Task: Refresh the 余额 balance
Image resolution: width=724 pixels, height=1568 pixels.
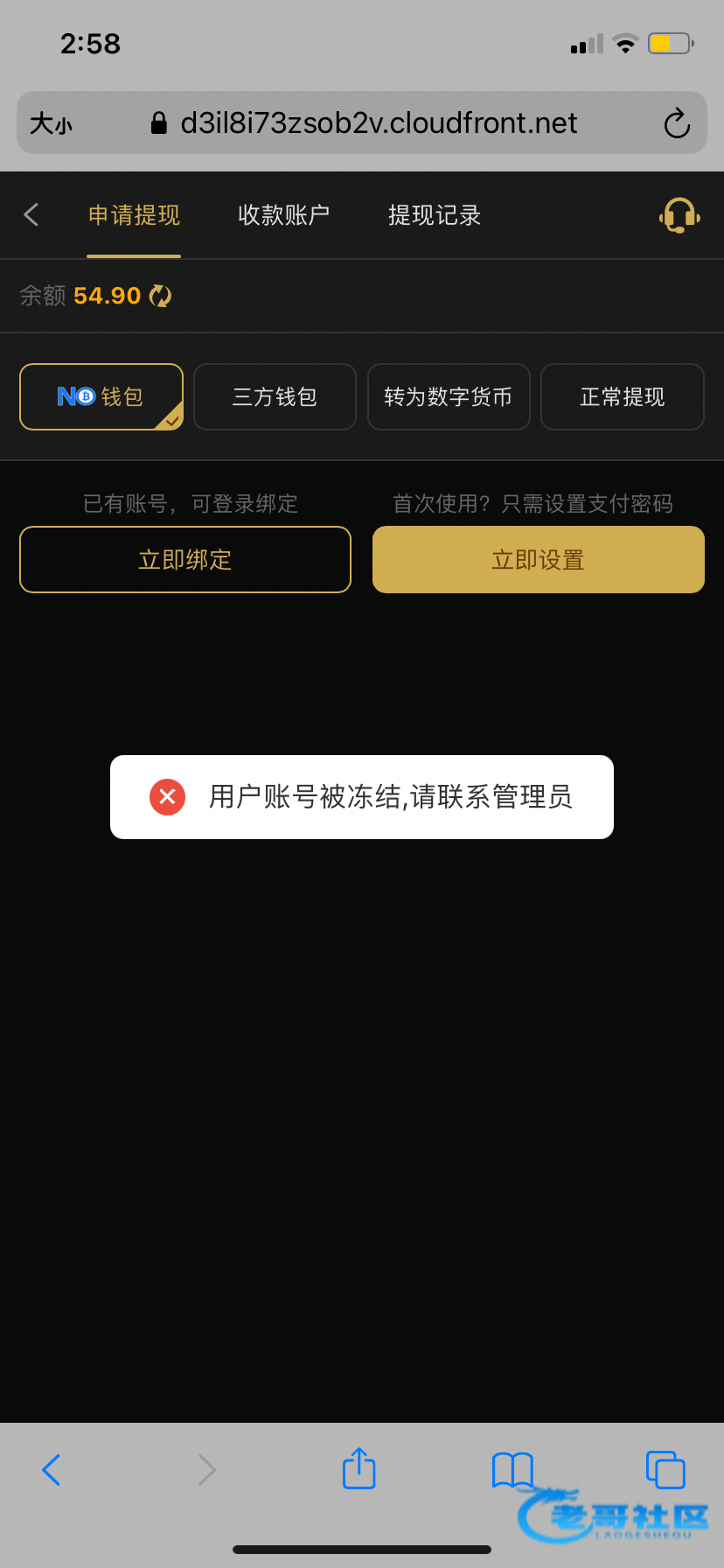Action: tap(161, 296)
